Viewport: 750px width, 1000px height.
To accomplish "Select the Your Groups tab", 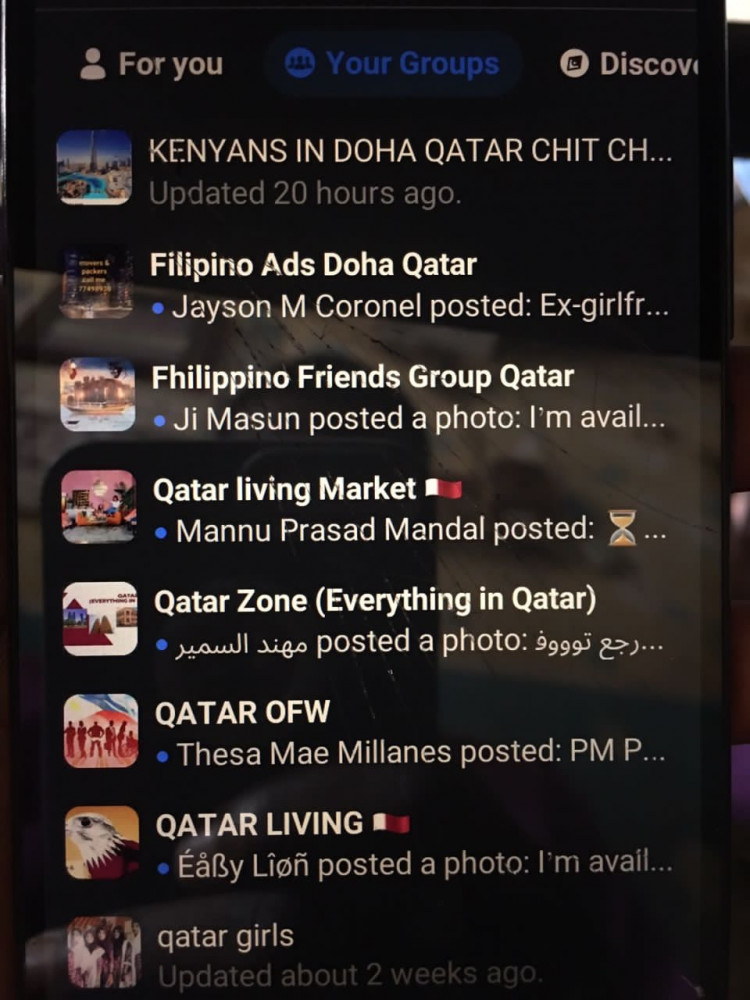I will 393,64.
